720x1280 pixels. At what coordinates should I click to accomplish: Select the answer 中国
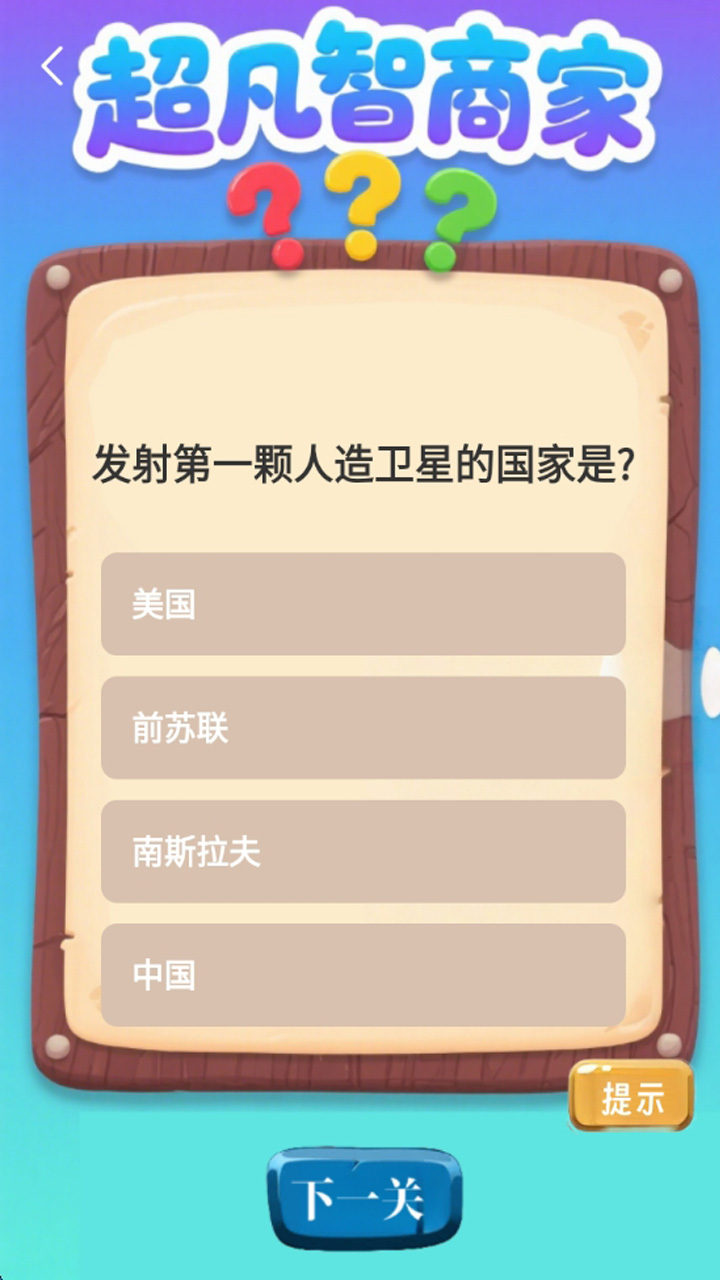pos(363,975)
